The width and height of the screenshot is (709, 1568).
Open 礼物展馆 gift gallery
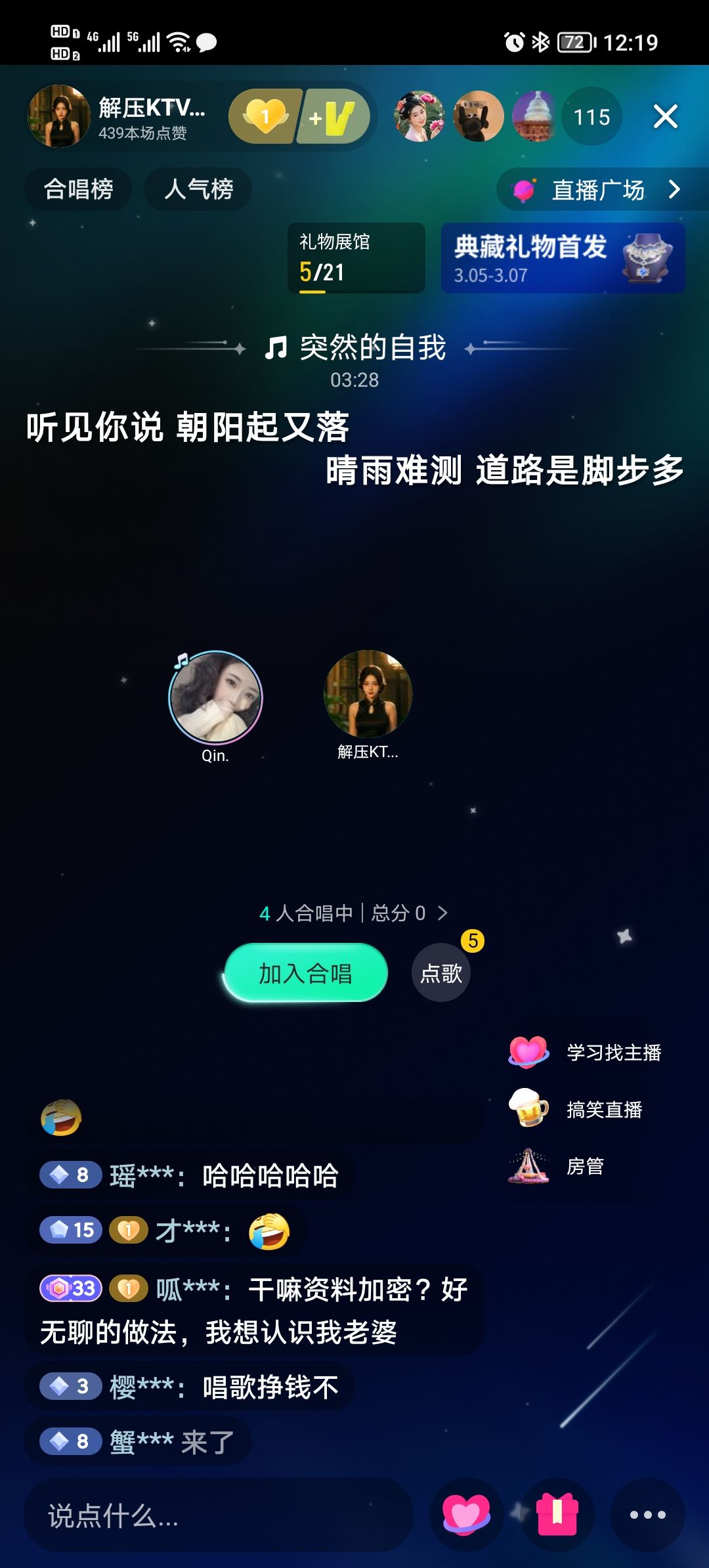click(x=356, y=258)
